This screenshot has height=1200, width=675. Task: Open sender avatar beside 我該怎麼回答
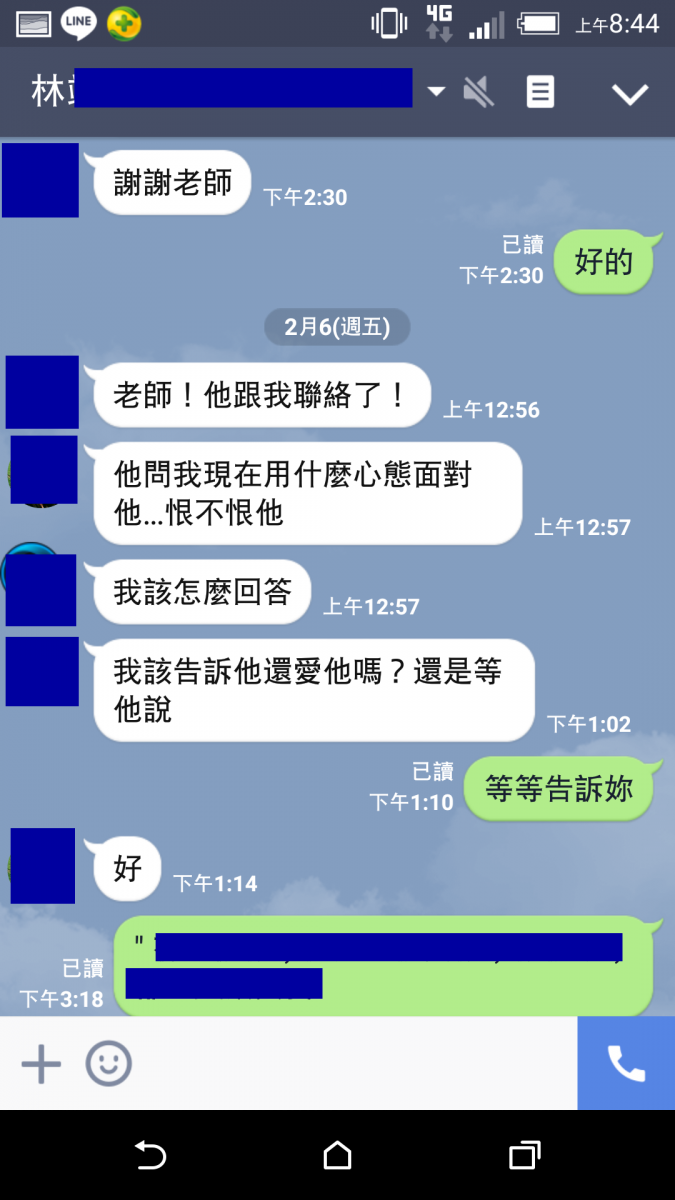40,589
